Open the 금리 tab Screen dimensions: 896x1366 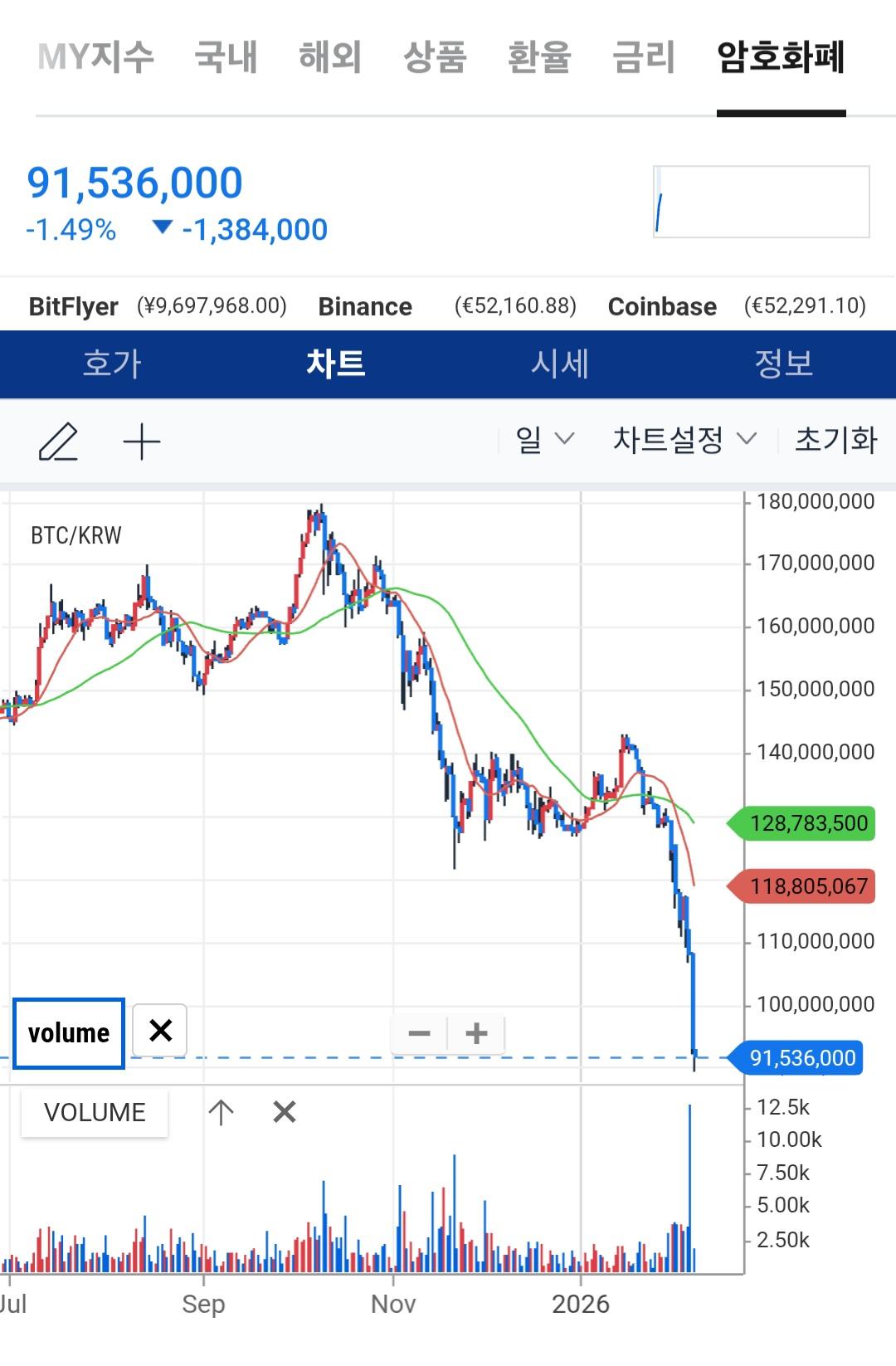tap(644, 58)
